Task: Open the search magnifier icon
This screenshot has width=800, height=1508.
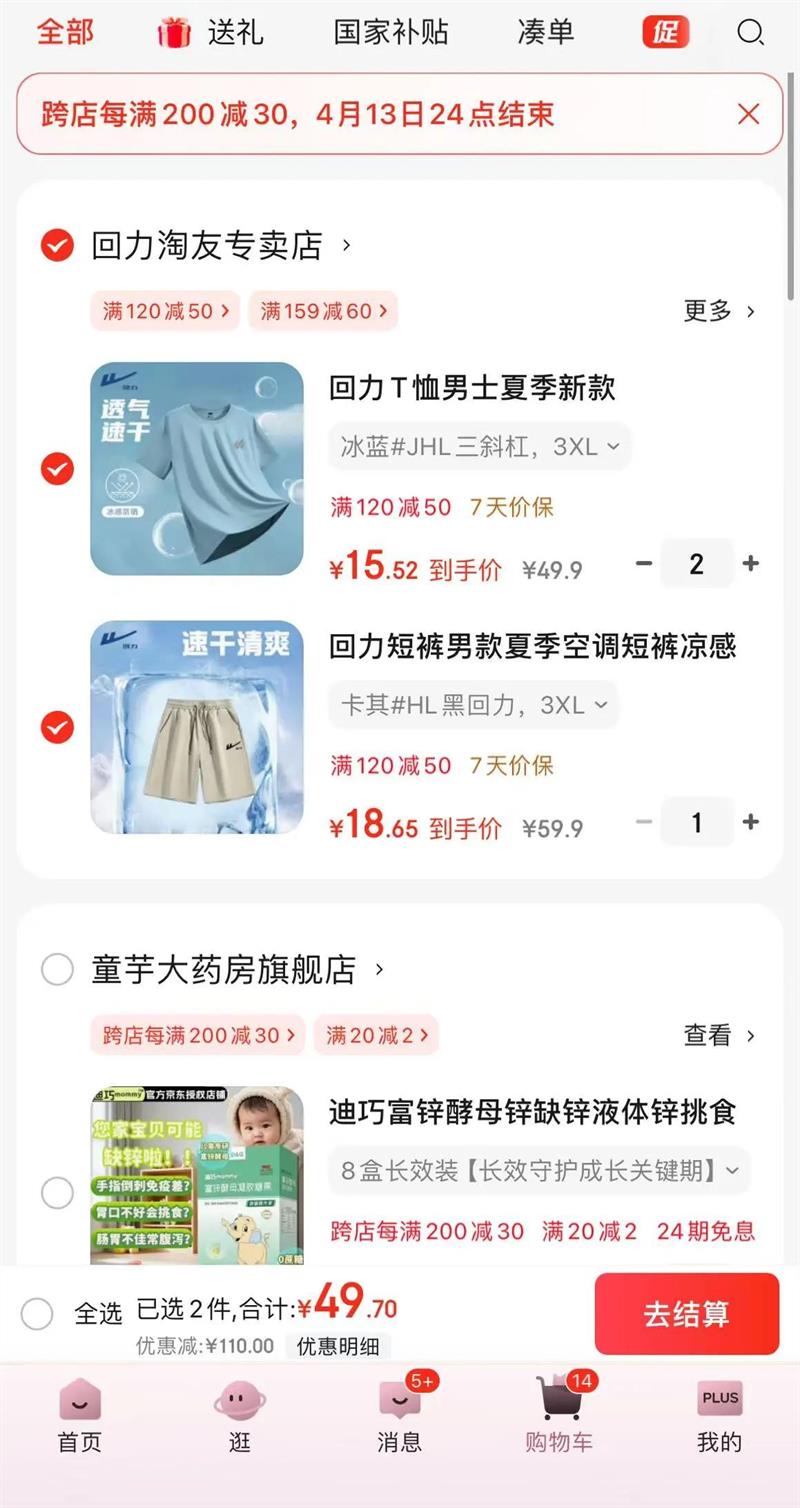Action: [x=750, y=33]
